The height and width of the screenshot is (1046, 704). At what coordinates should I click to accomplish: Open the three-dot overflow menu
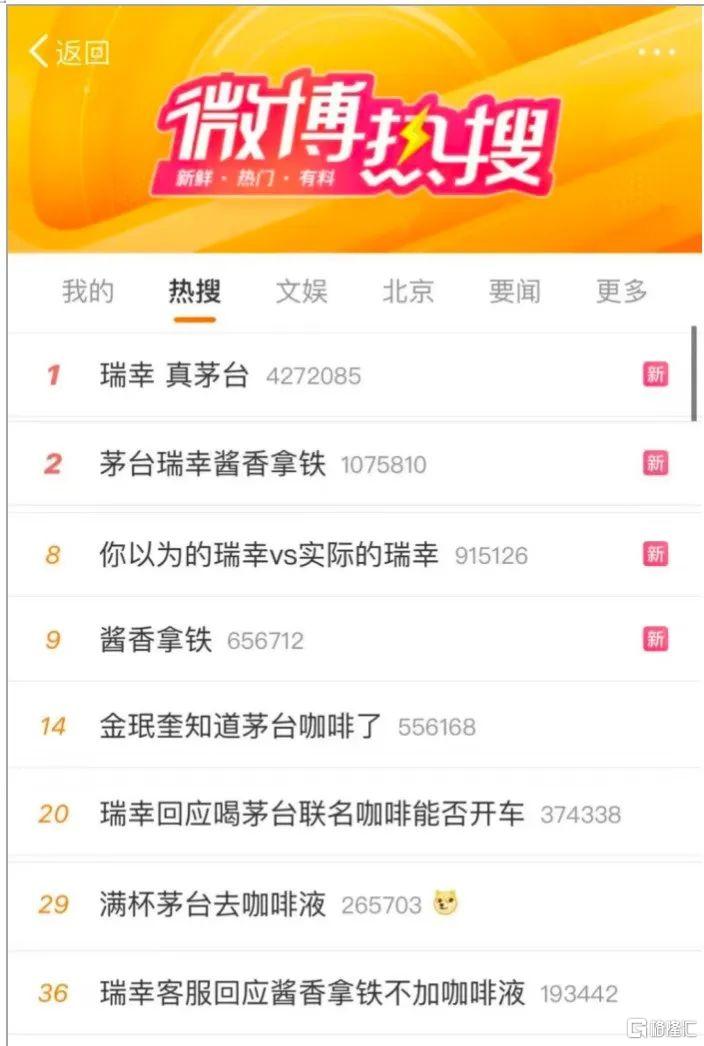(x=655, y=52)
